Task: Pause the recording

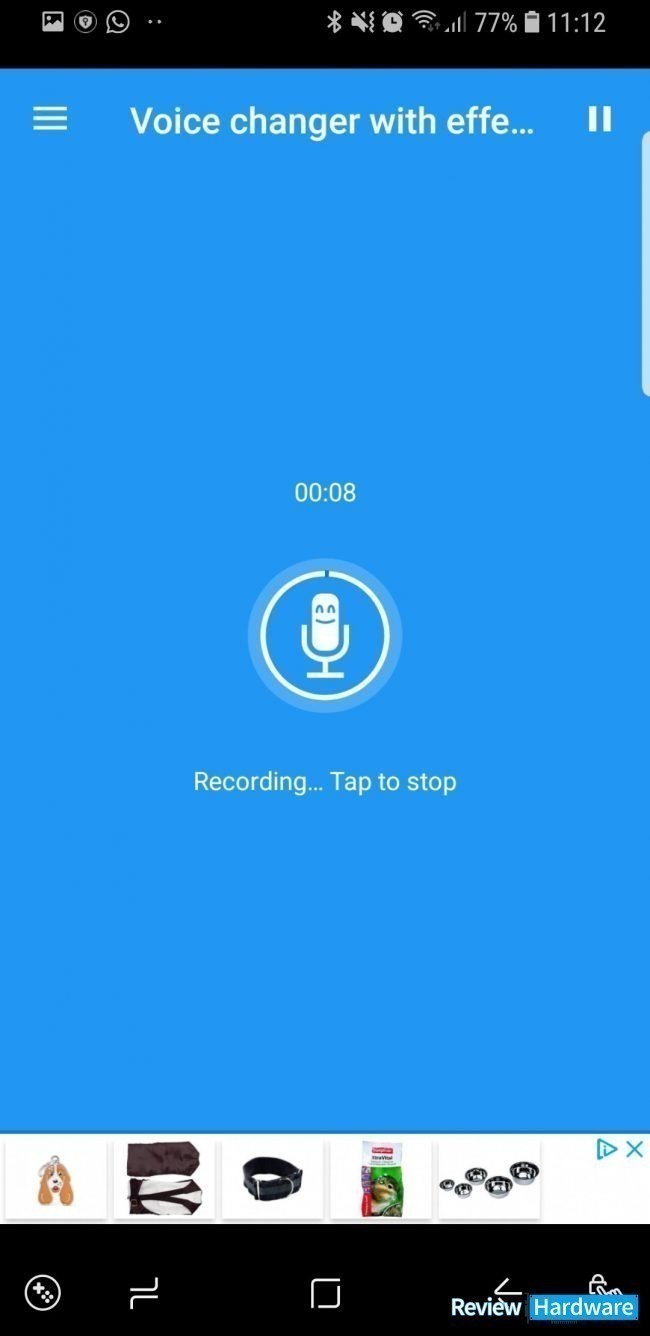Action: (599, 120)
